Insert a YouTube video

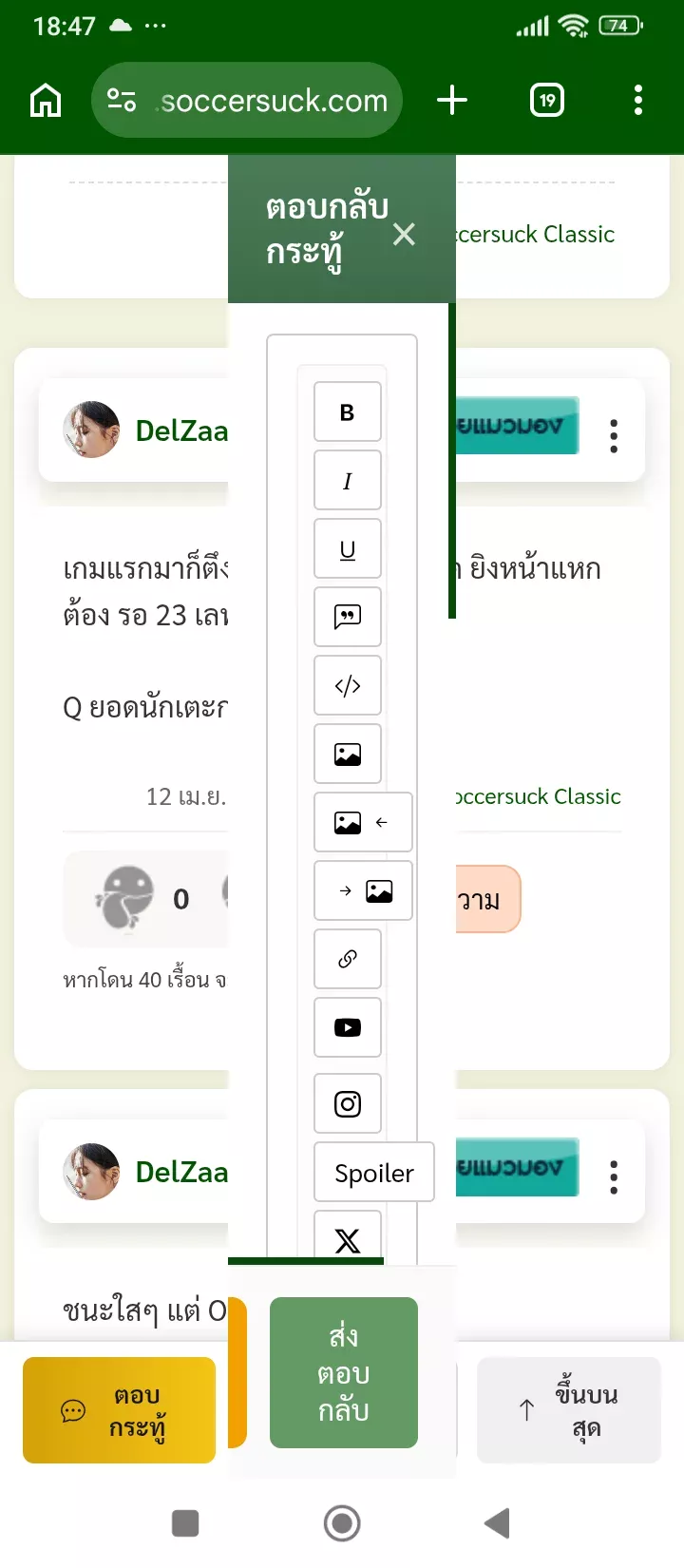click(x=348, y=1027)
